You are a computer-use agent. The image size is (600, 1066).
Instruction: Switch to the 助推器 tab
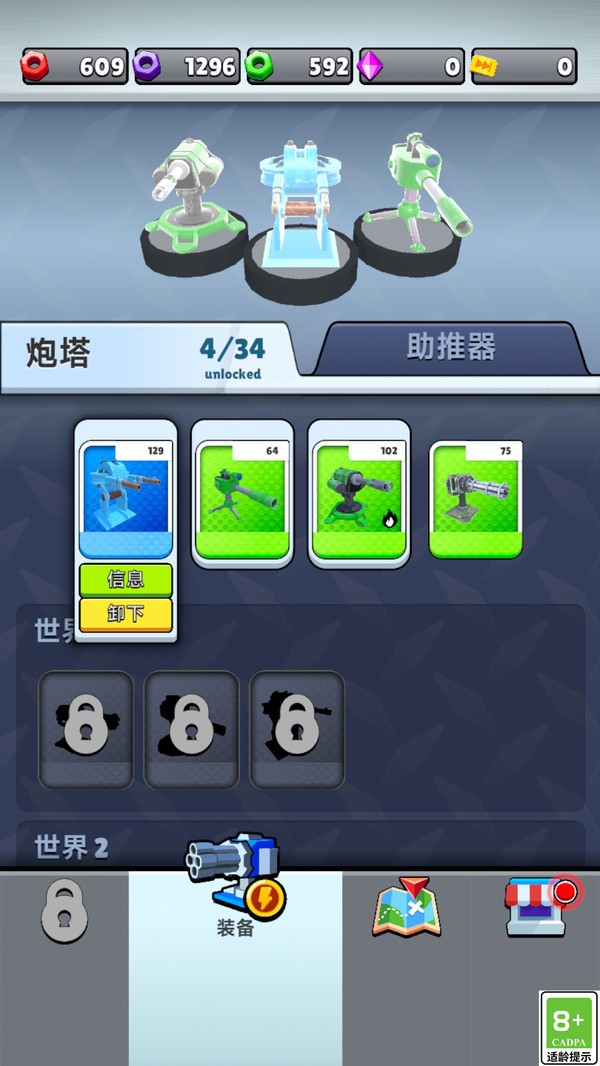pos(450,348)
